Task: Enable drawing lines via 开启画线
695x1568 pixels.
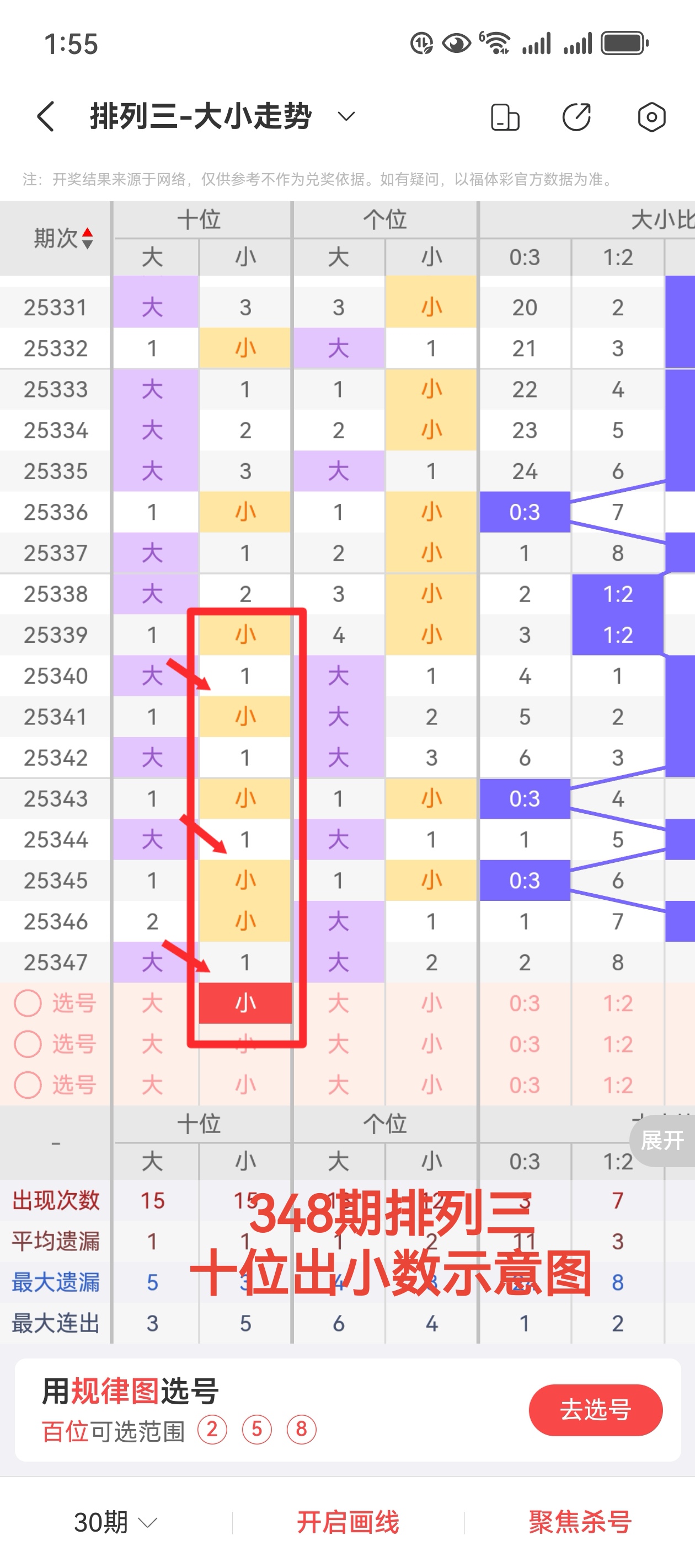Action: click(349, 1522)
